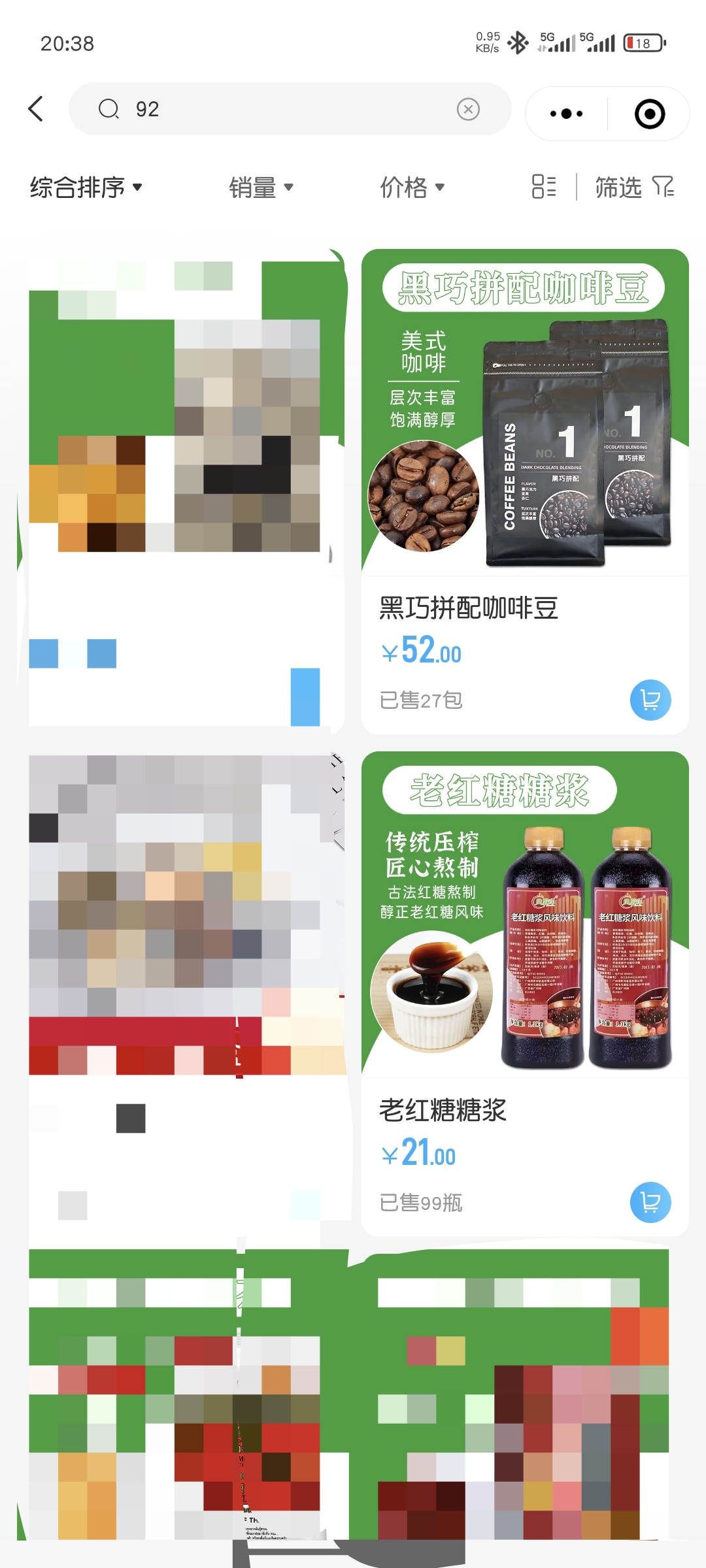
Task: Open the 筛选 filter panel
Action: [634, 188]
